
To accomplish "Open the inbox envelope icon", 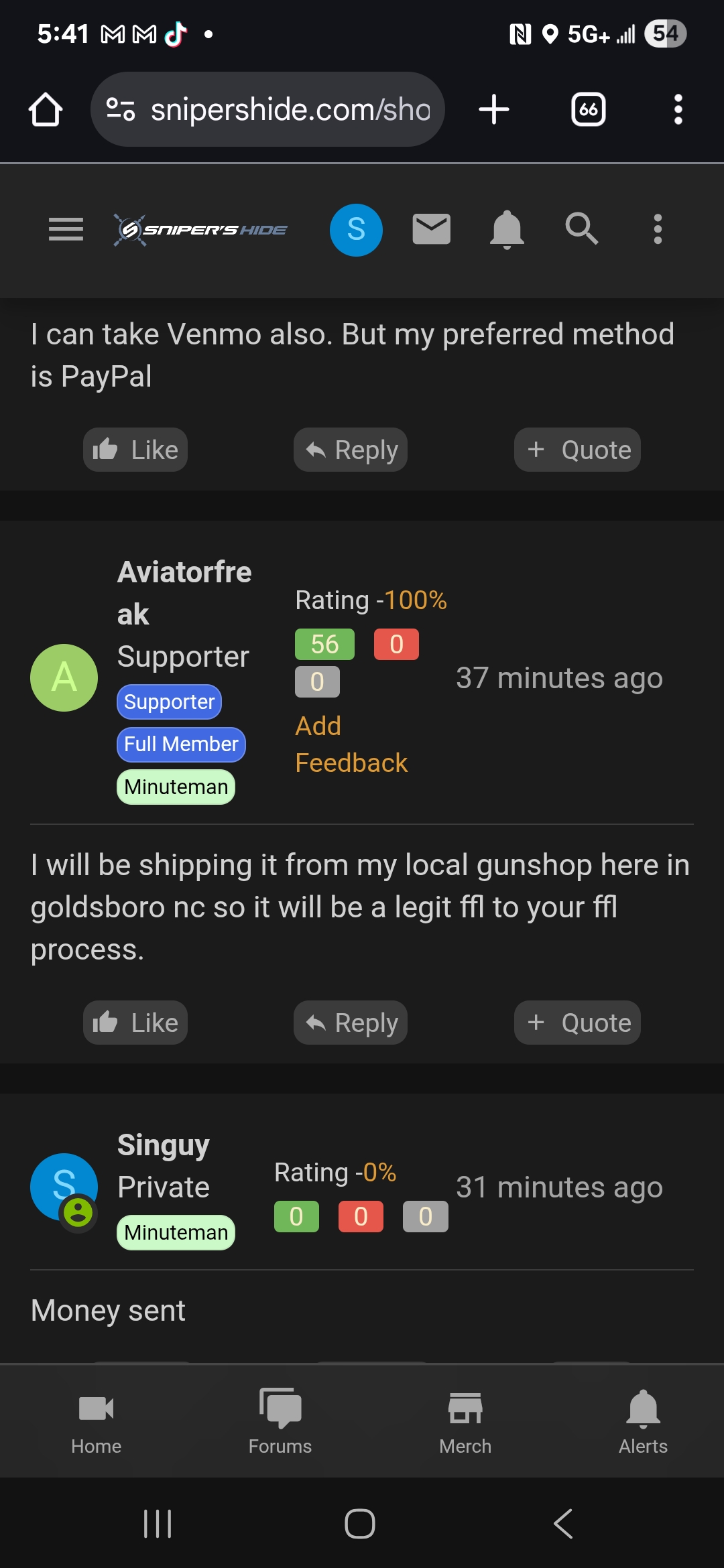I will coord(431,229).
